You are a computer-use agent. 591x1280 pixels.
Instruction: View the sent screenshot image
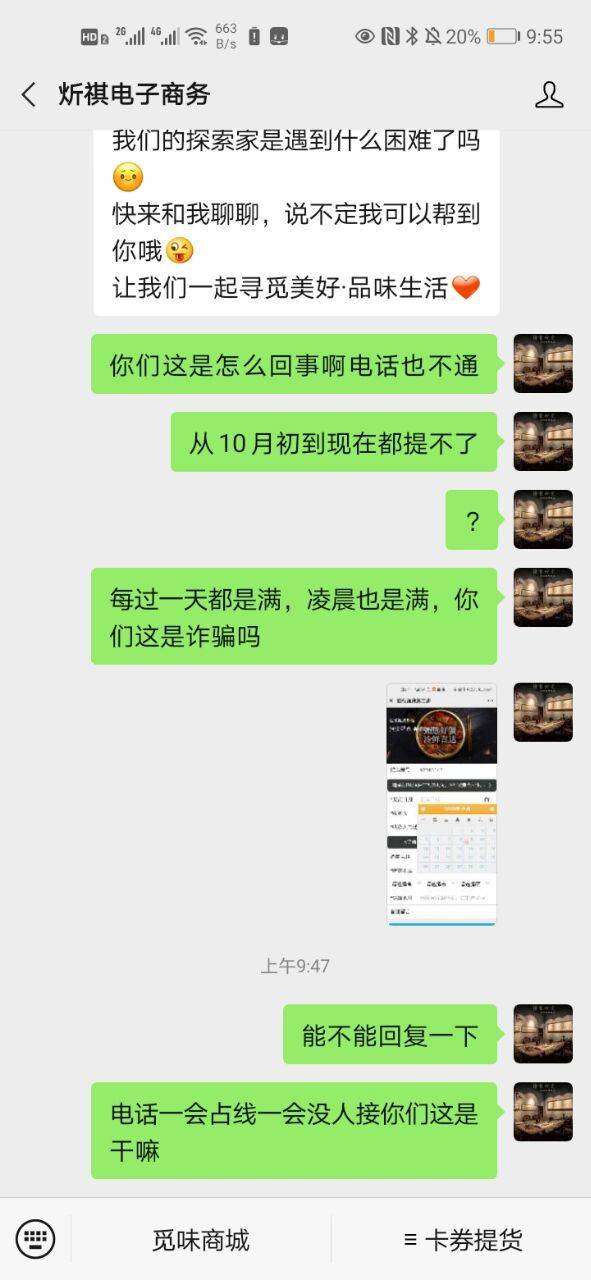point(442,804)
